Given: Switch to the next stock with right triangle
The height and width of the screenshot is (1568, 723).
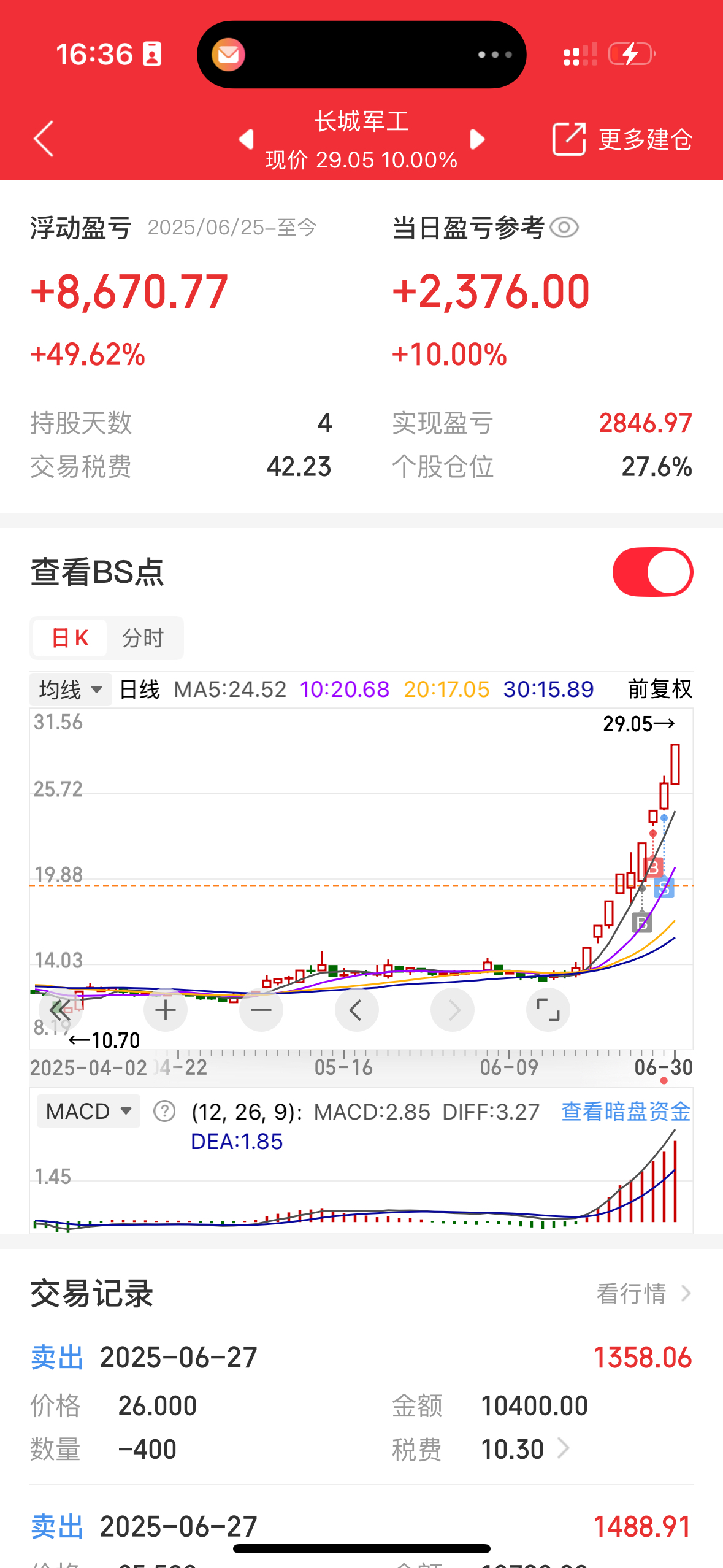Looking at the screenshot, I should (477, 139).
